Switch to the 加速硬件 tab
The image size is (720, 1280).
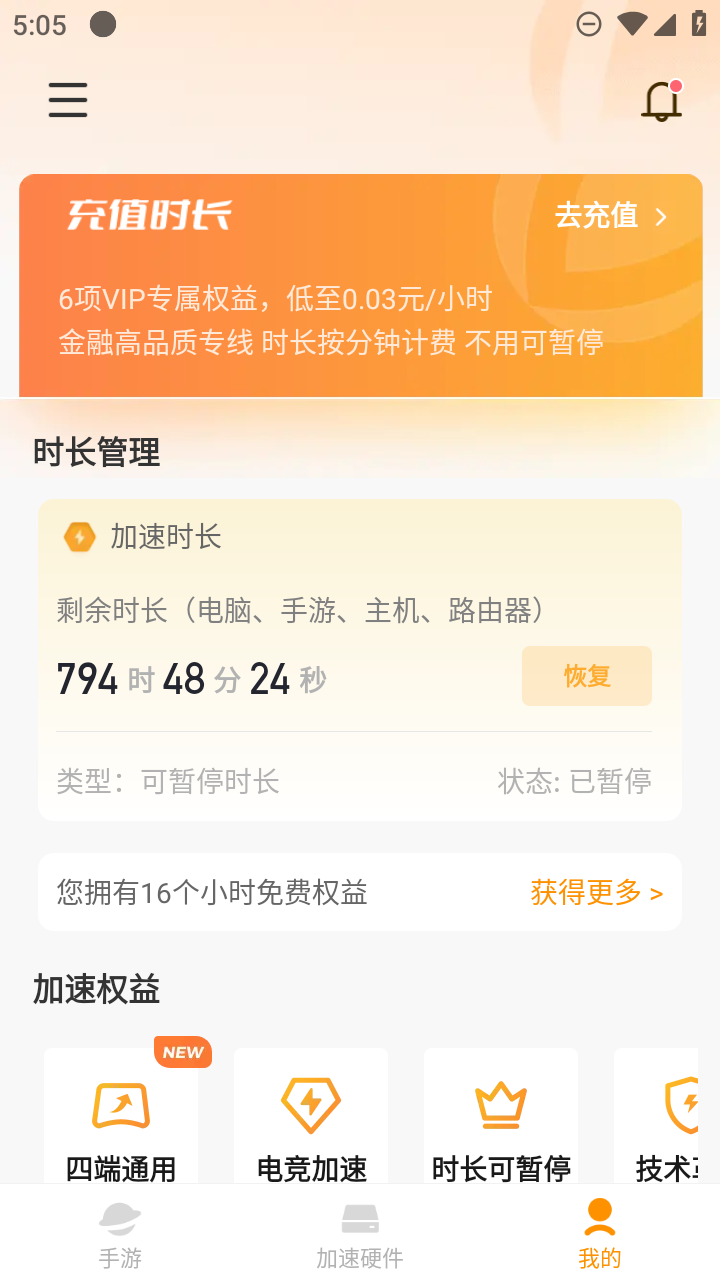360,1234
